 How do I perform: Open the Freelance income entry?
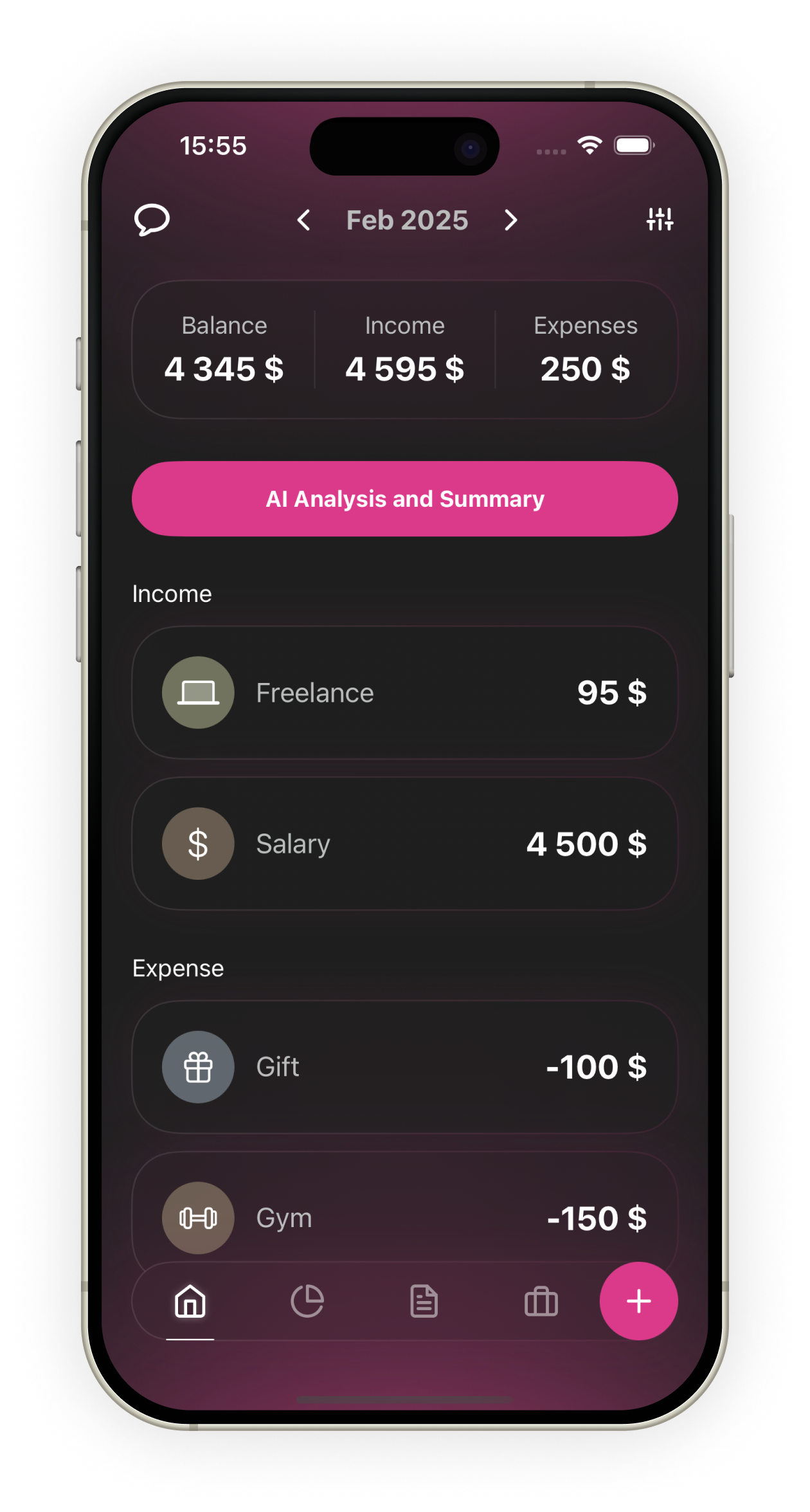coord(405,693)
